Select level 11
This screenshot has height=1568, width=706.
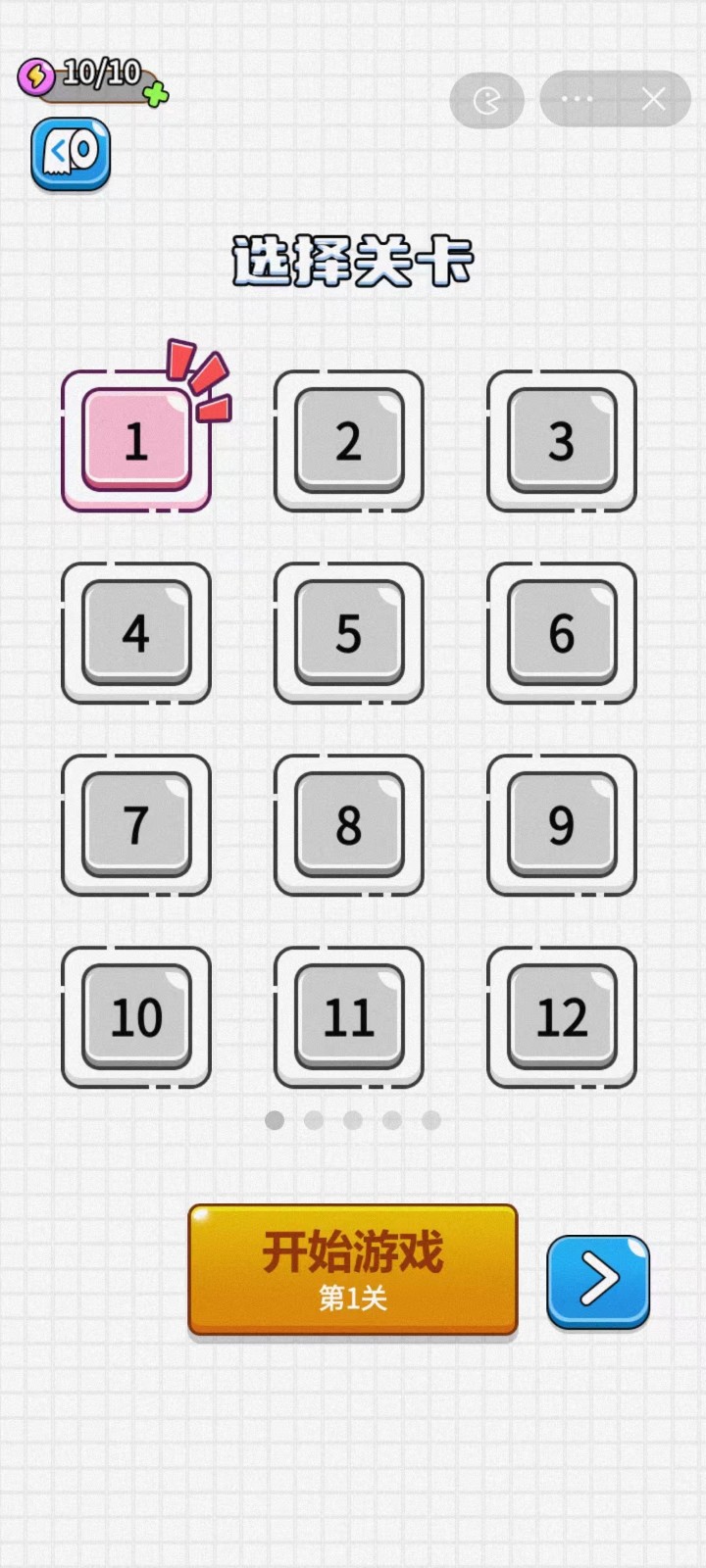coord(349,1016)
